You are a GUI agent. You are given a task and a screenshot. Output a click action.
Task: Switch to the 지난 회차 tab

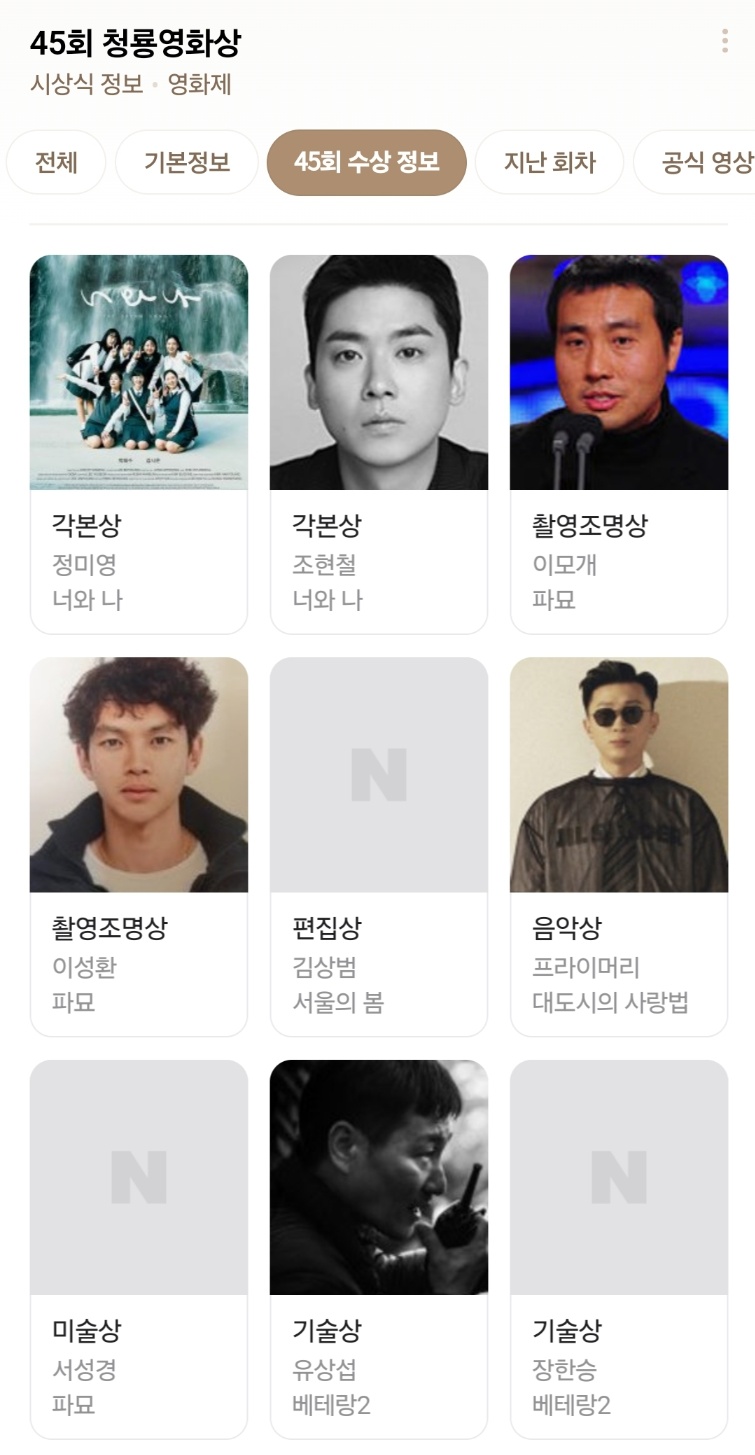[x=549, y=162]
